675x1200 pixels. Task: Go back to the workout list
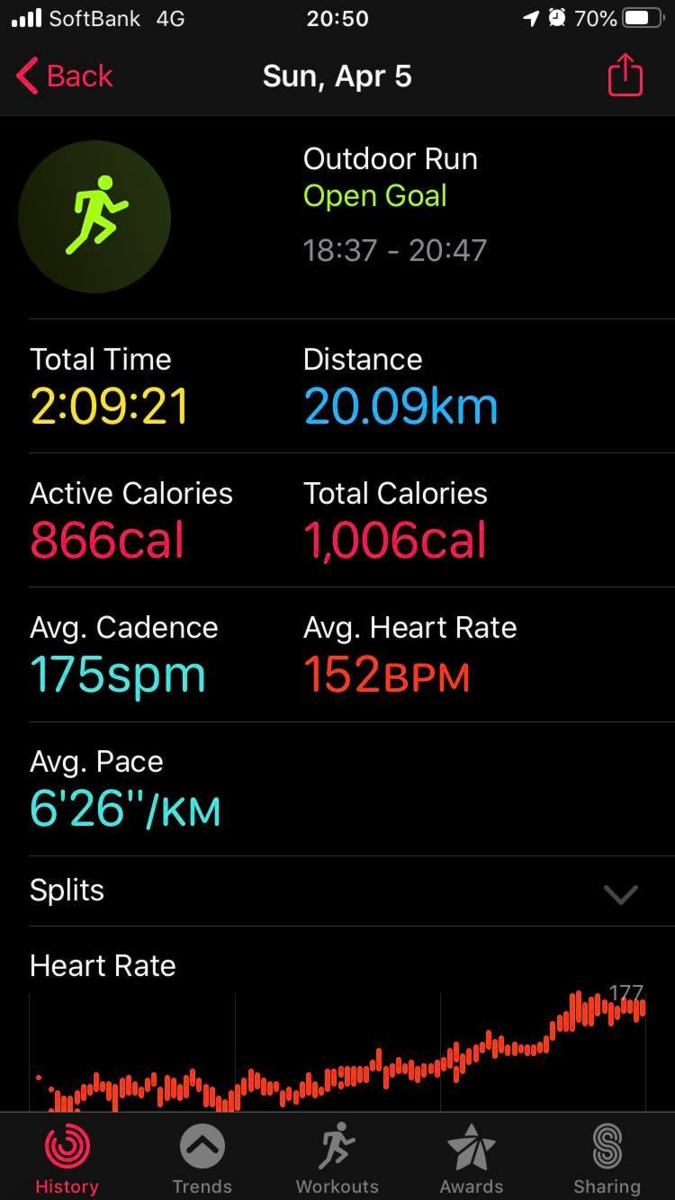(64, 76)
